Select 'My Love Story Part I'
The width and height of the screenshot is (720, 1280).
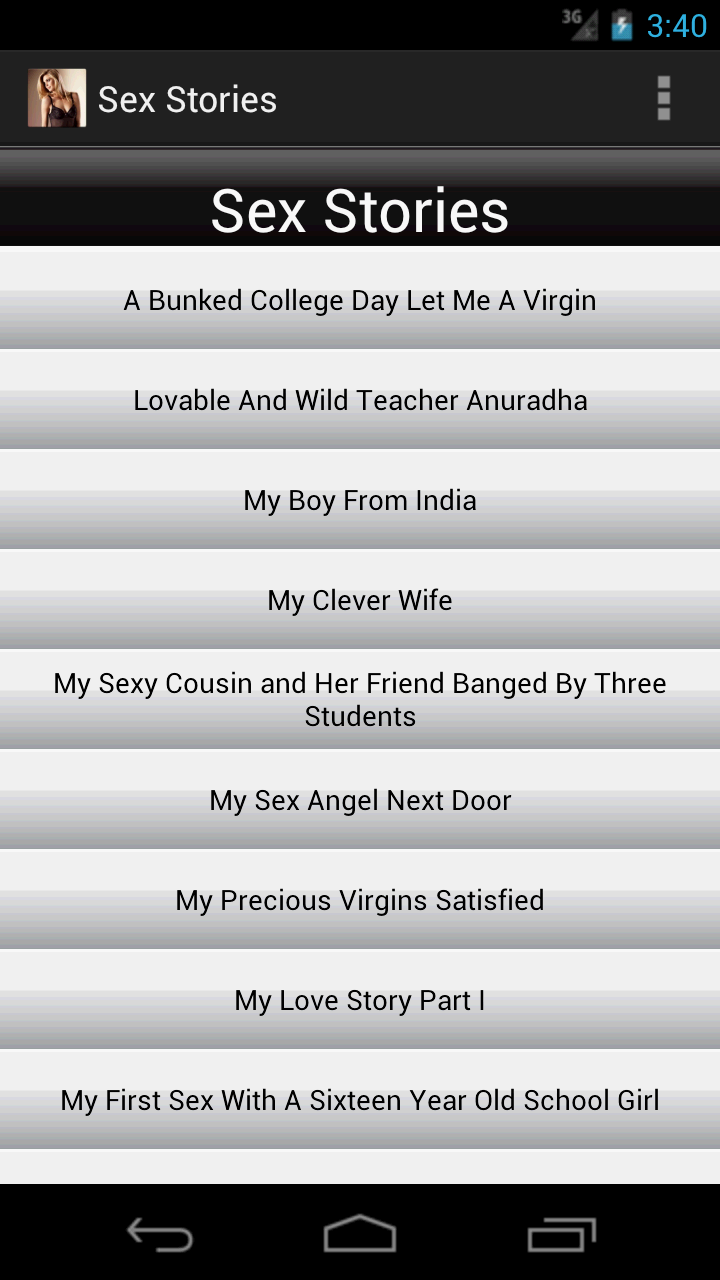[360, 1000]
